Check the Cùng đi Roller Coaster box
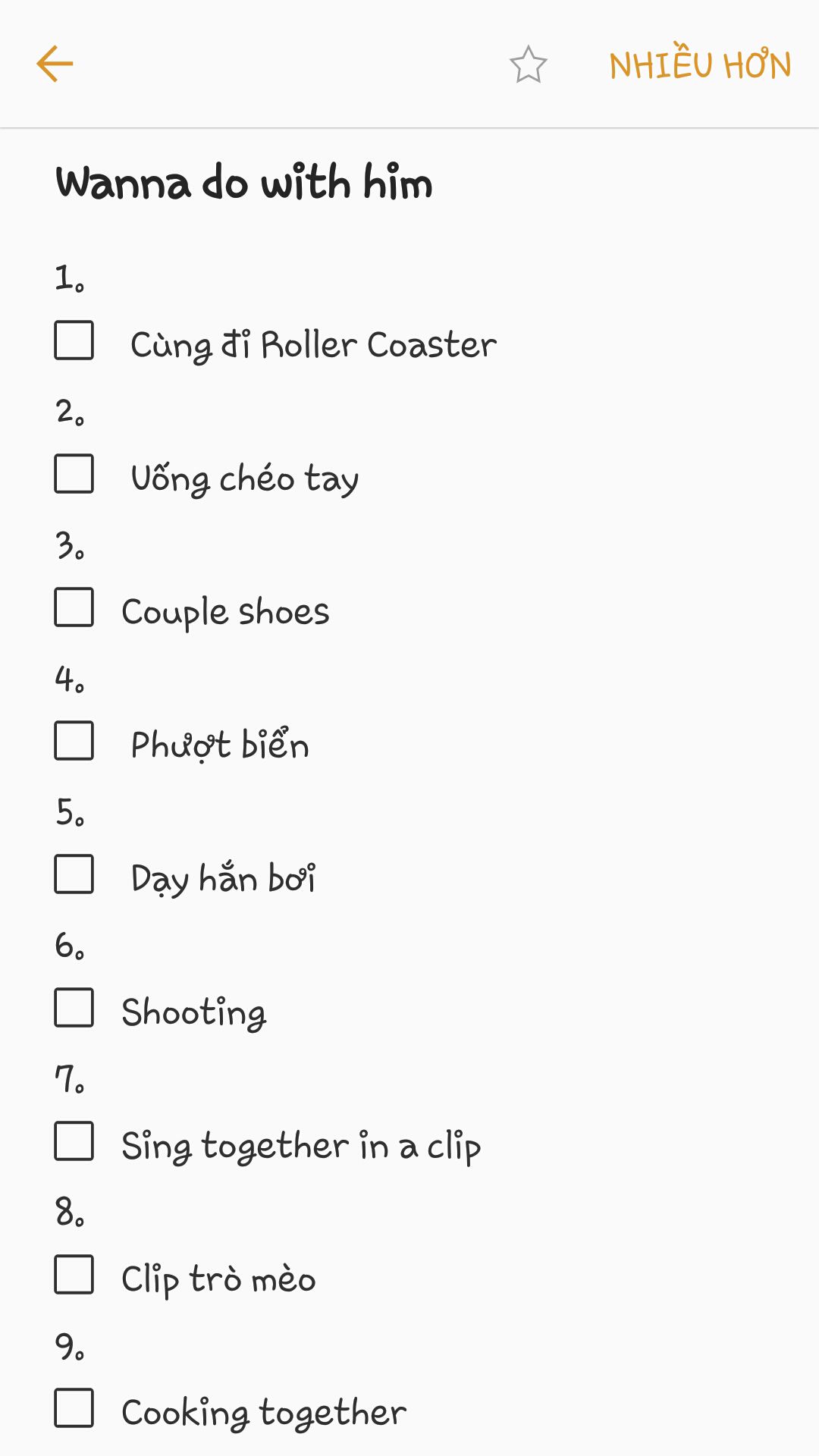819x1456 pixels. click(74, 340)
